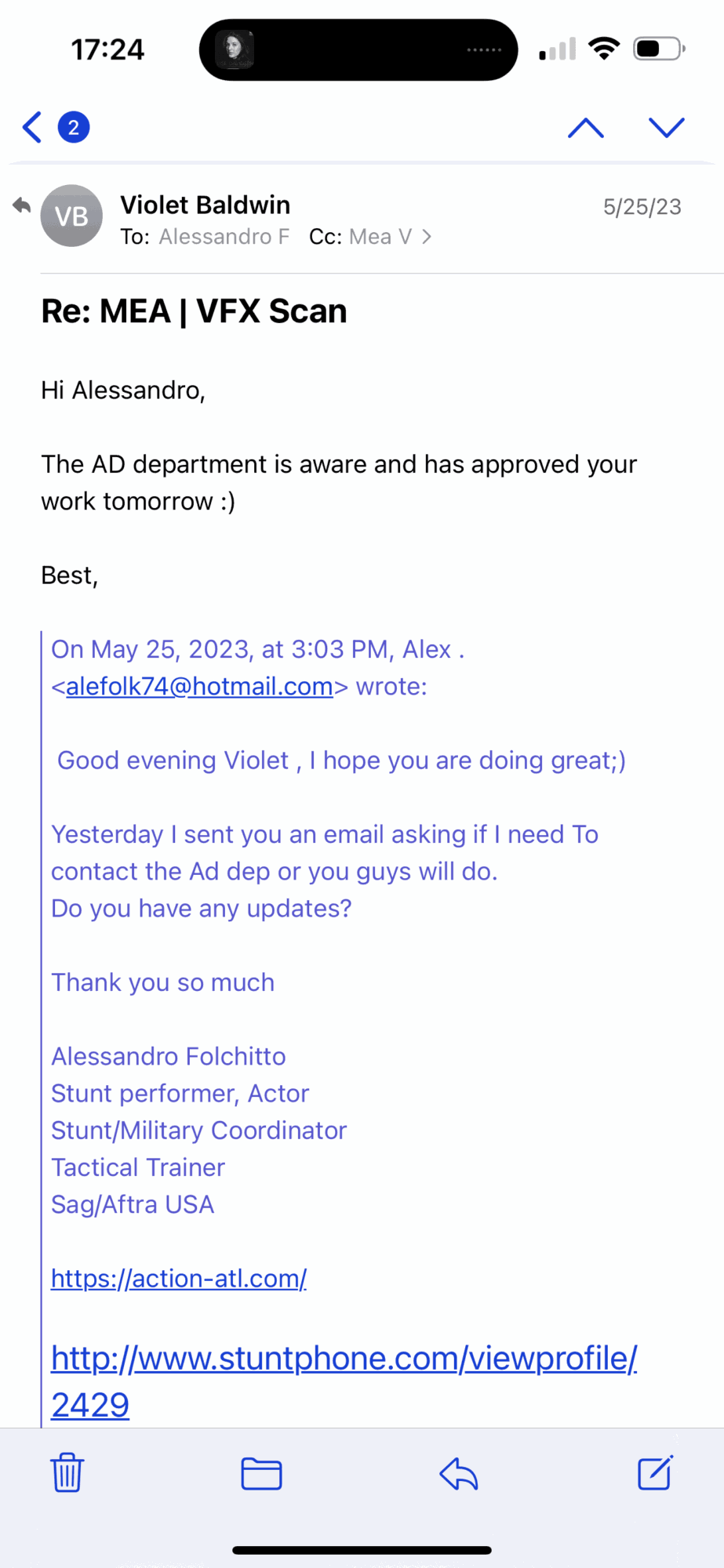This screenshot has height=1568, width=724.
Task: Open the alefolk74@hotmail.com email link
Action: [x=199, y=686]
